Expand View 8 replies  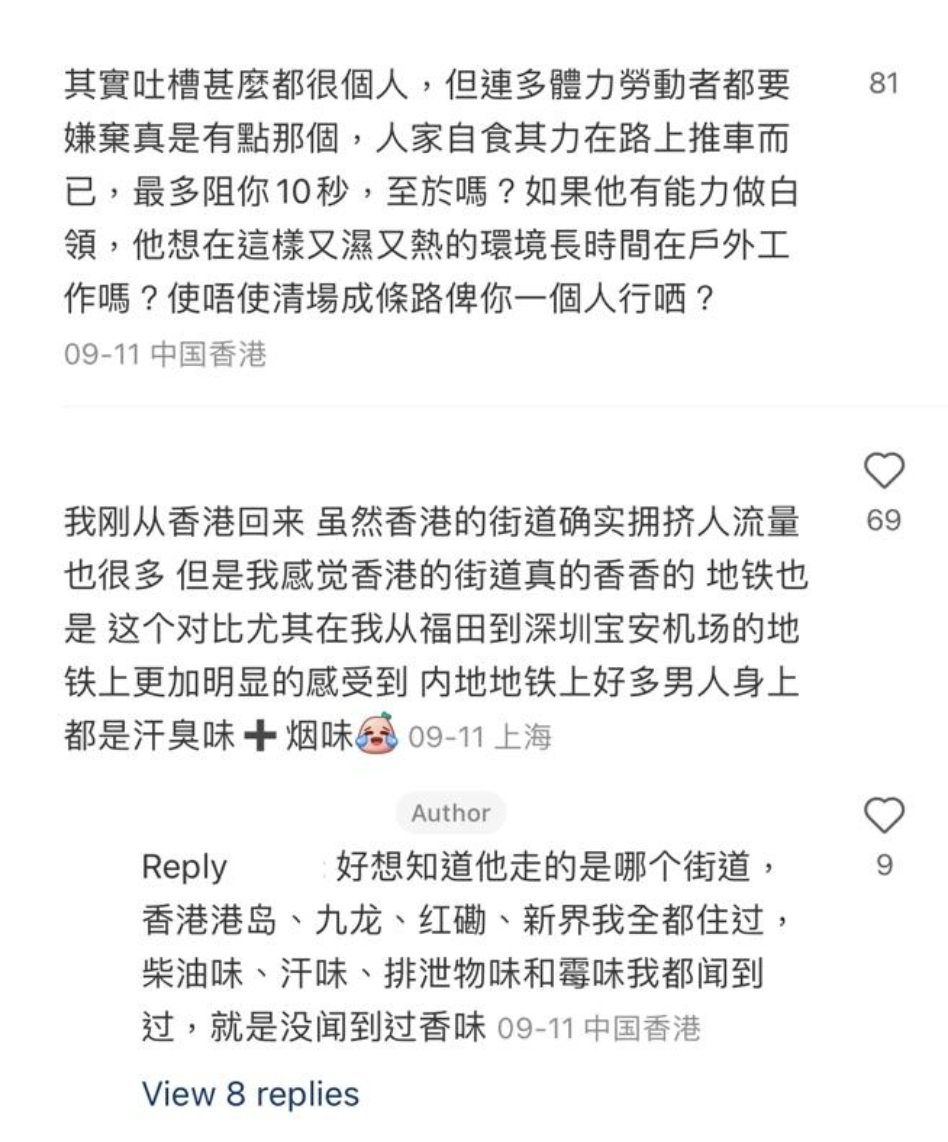tap(250, 1093)
